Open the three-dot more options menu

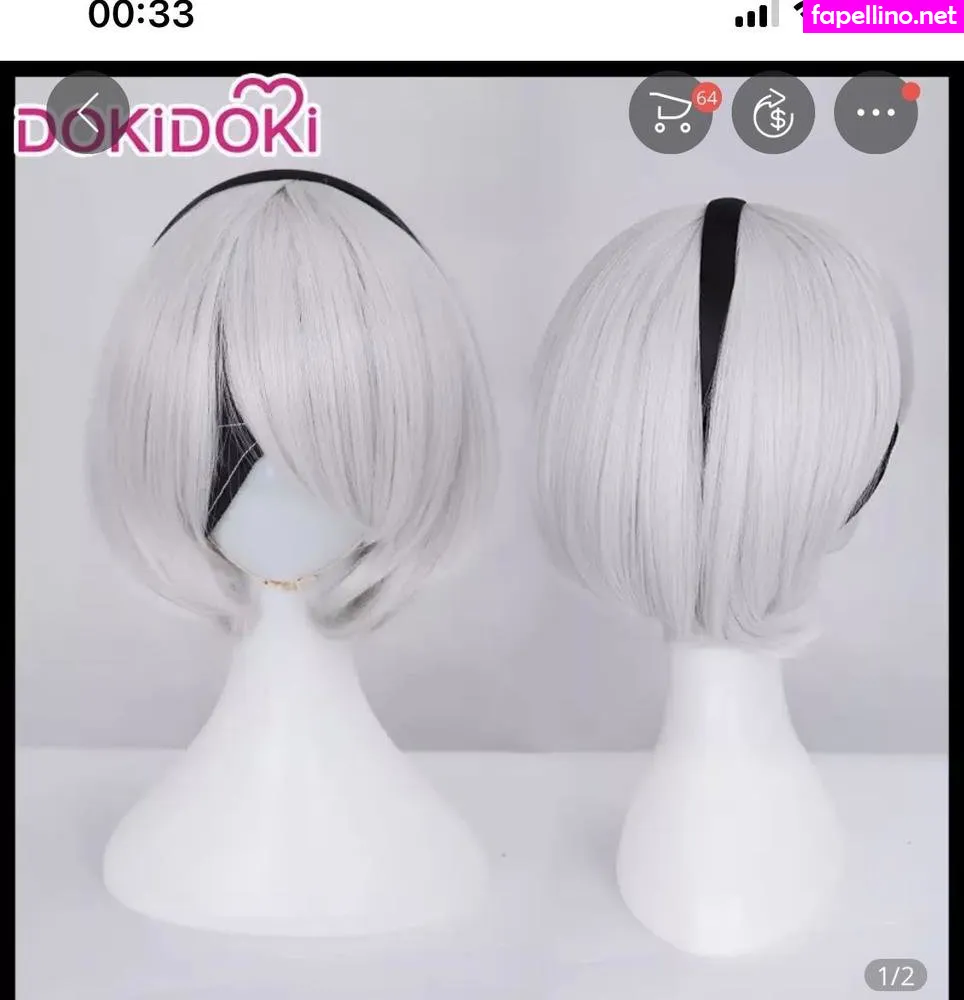coord(875,112)
